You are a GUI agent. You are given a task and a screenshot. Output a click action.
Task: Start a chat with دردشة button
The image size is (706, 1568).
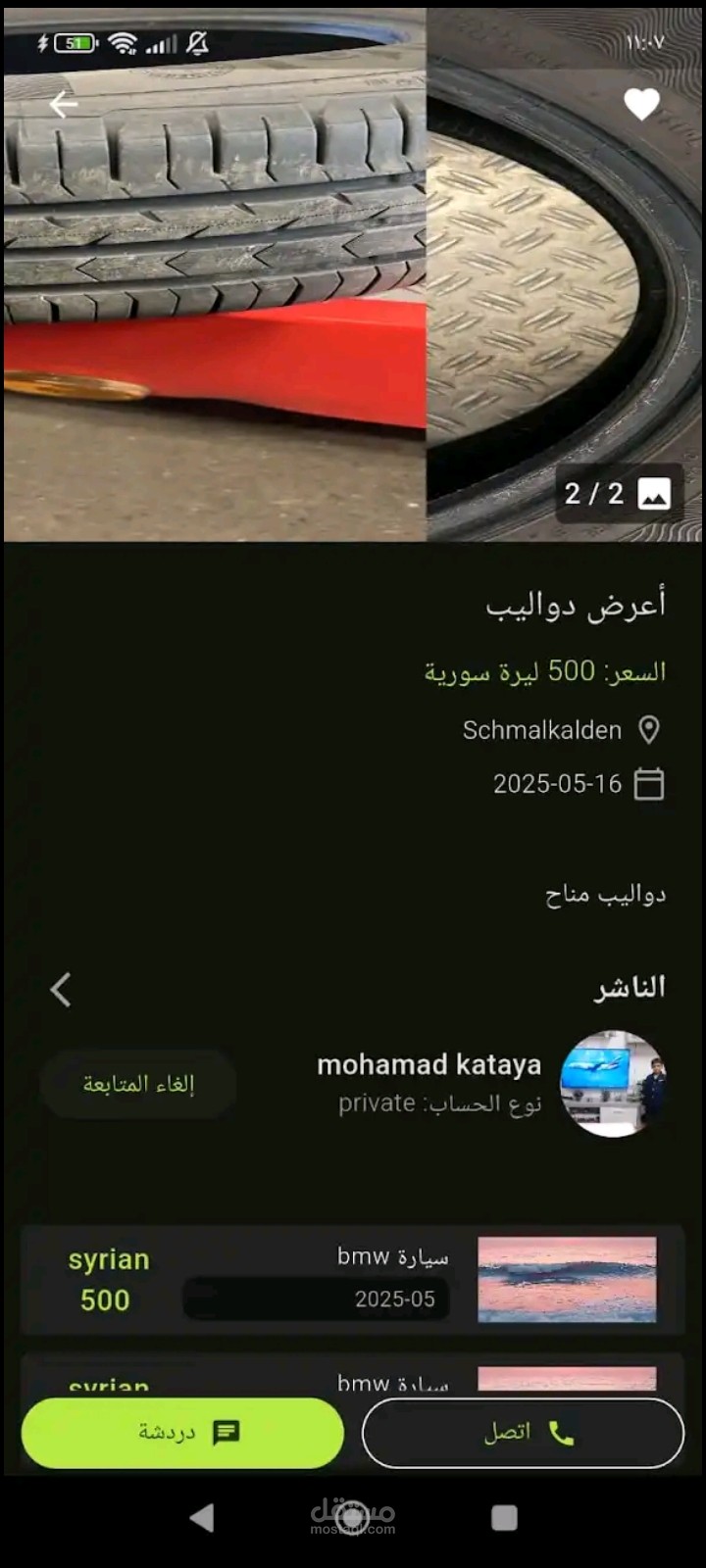coord(182,1433)
